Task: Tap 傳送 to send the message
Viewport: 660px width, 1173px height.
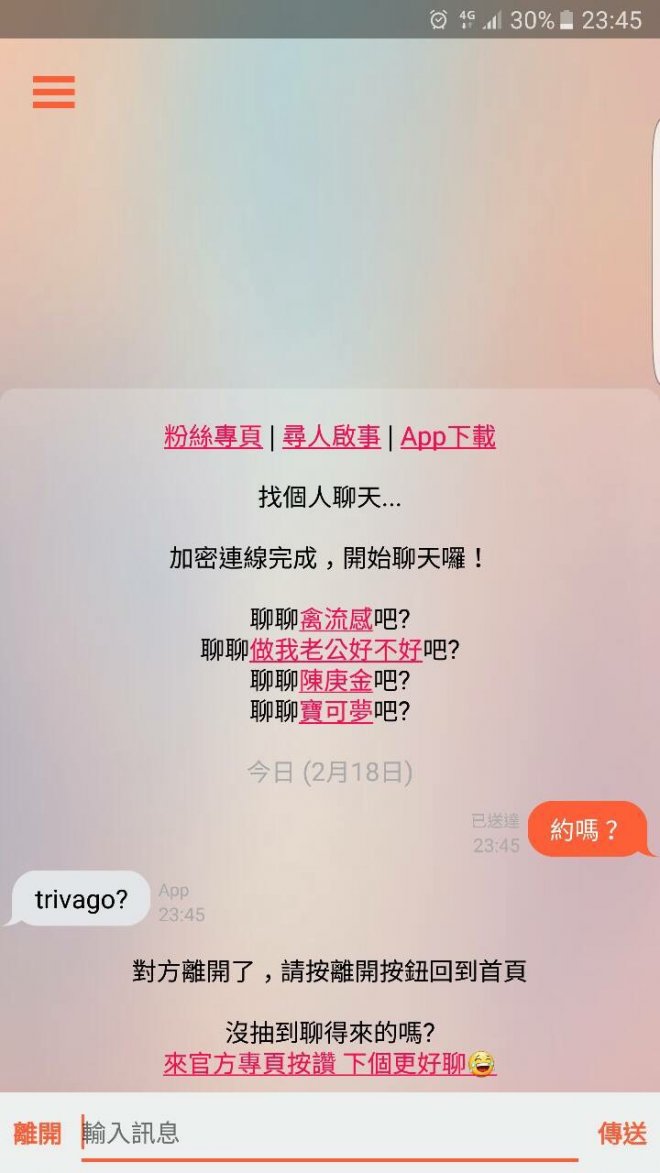Action: [622, 1133]
